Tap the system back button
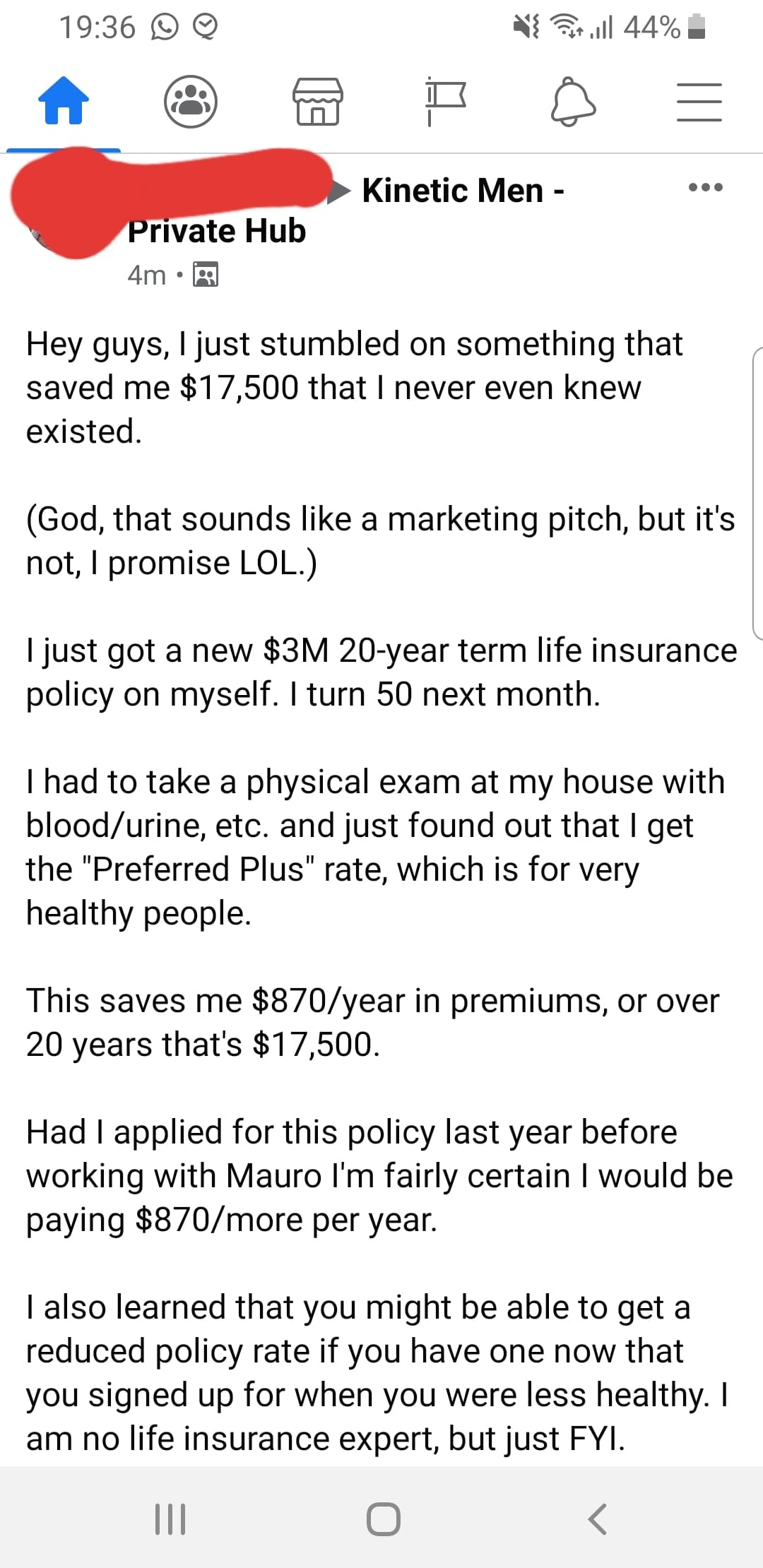 (597, 1519)
